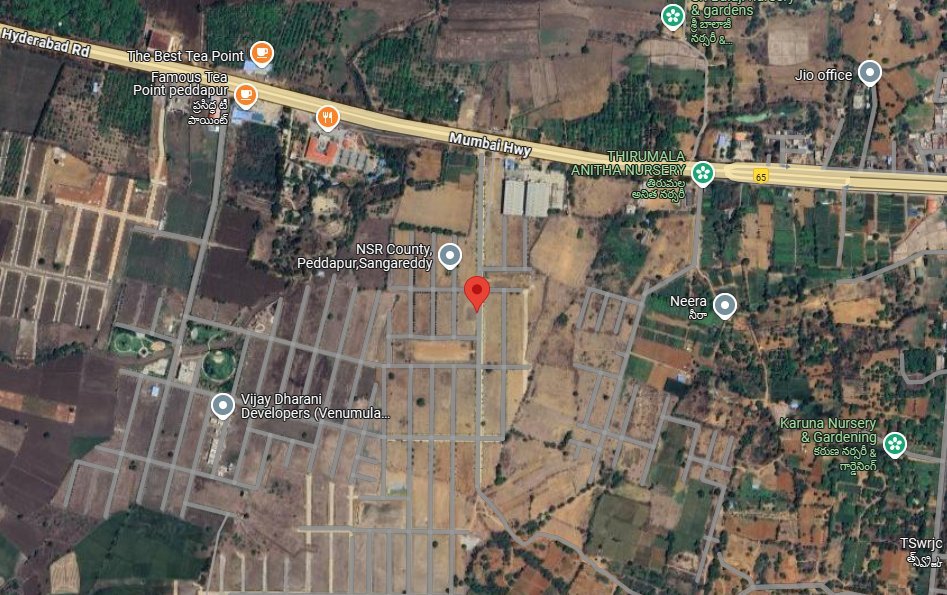Open the Neera place marker
This screenshot has width=947, height=595.
[x=724, y=306]
